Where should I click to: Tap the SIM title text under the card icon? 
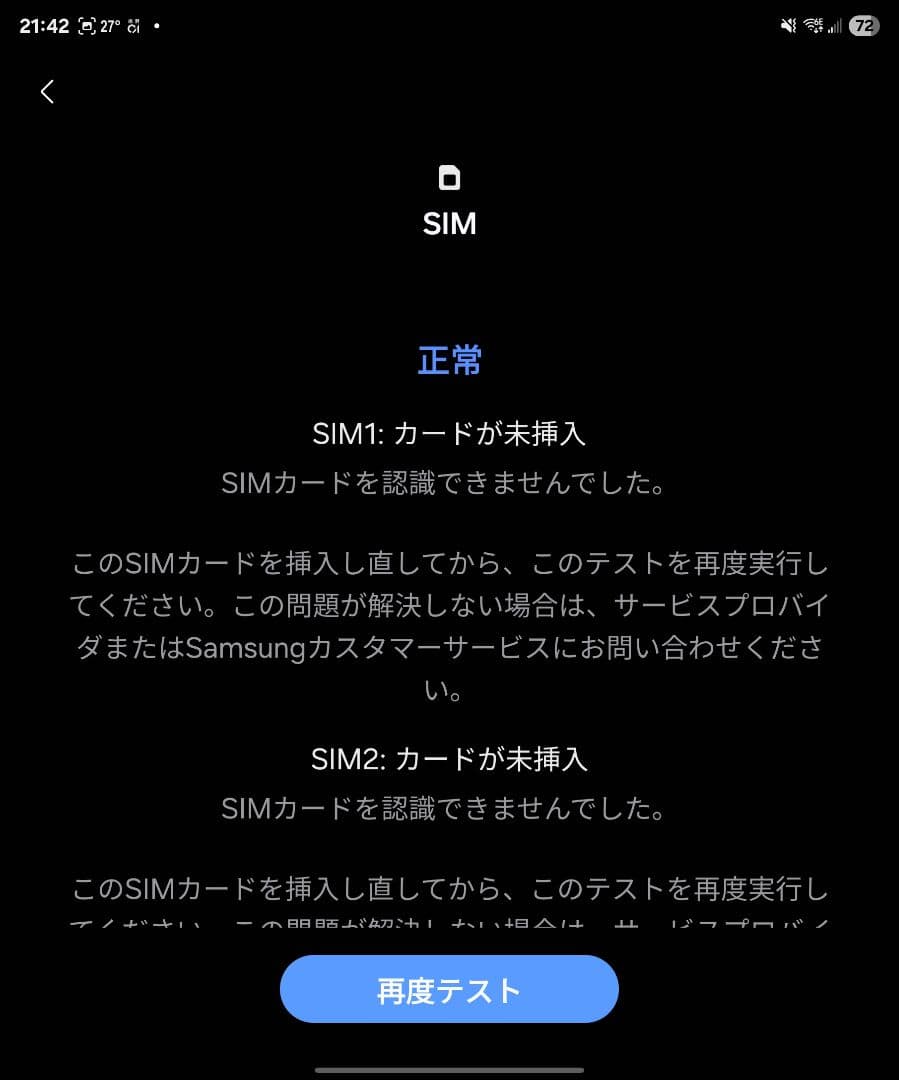pos(449,223)
